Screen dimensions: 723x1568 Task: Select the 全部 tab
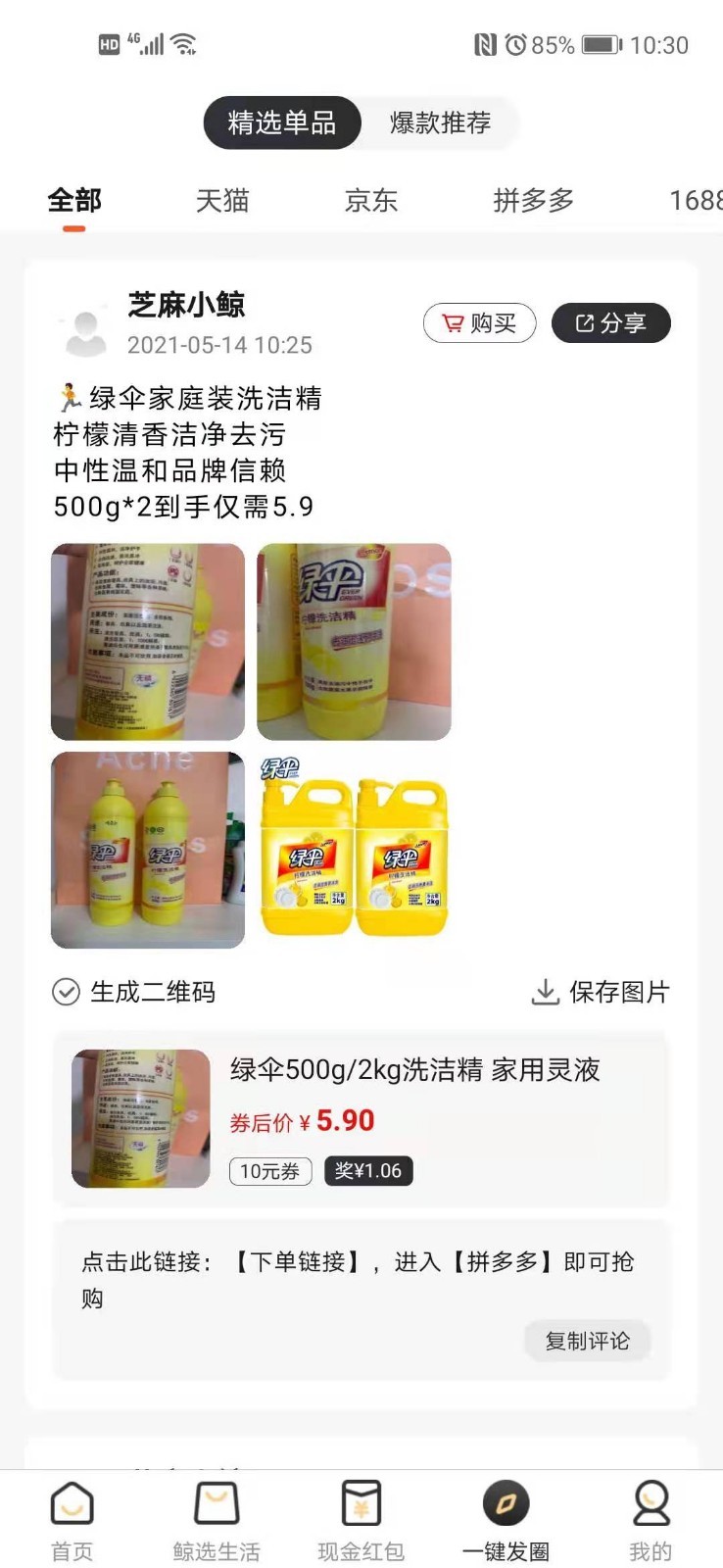pos(74,201)
